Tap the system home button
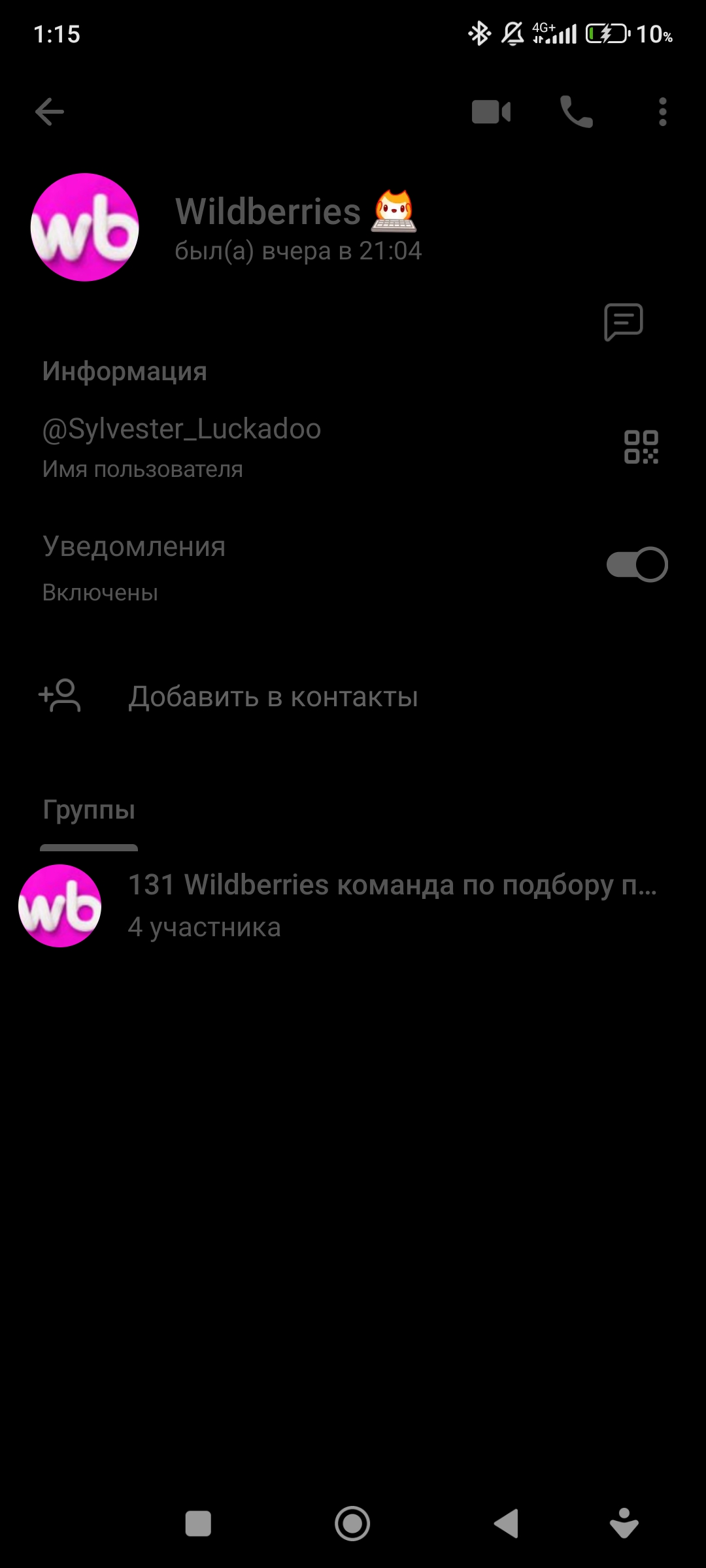 (x=352, y=1524)
